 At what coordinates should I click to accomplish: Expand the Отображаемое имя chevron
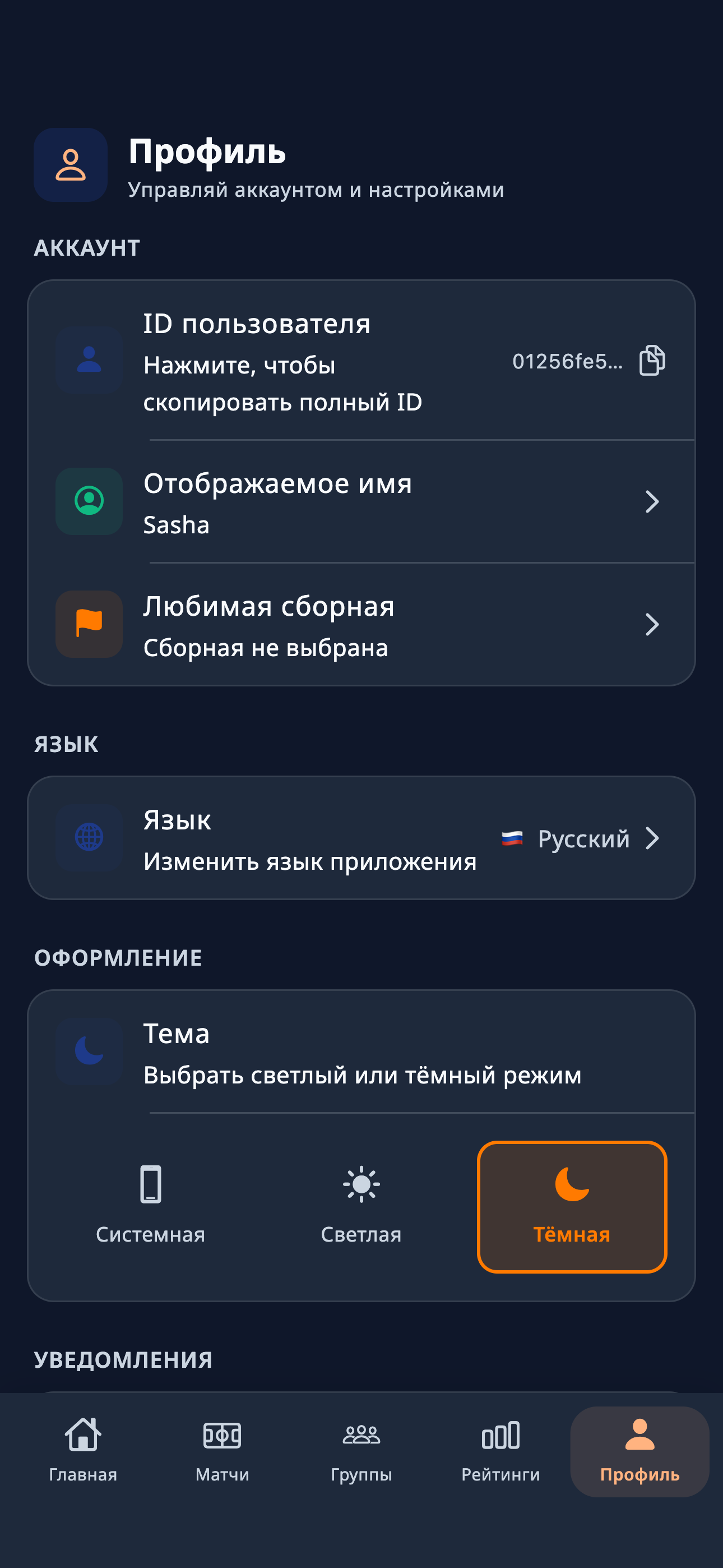coord(653,501)
